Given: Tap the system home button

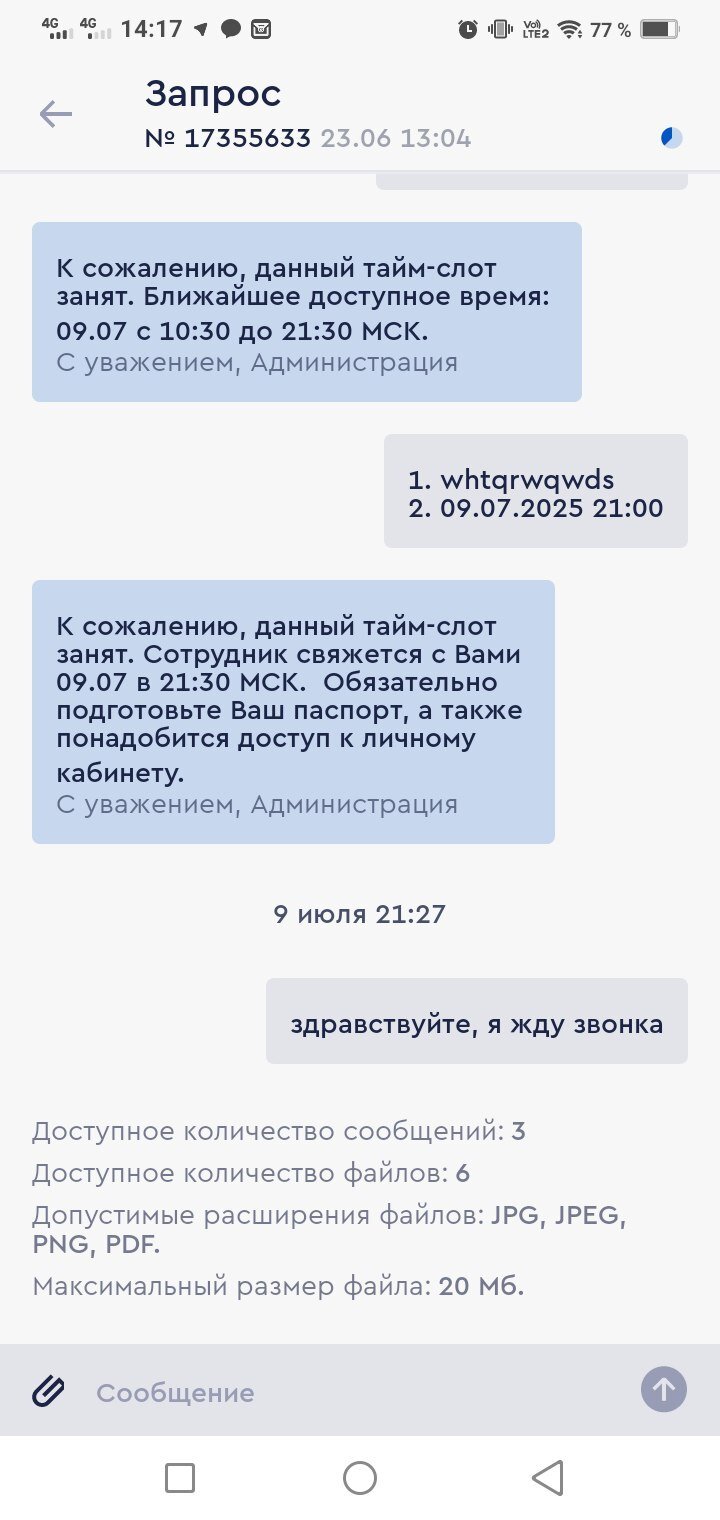Looking at the screenshot, I should point(360,1477).
